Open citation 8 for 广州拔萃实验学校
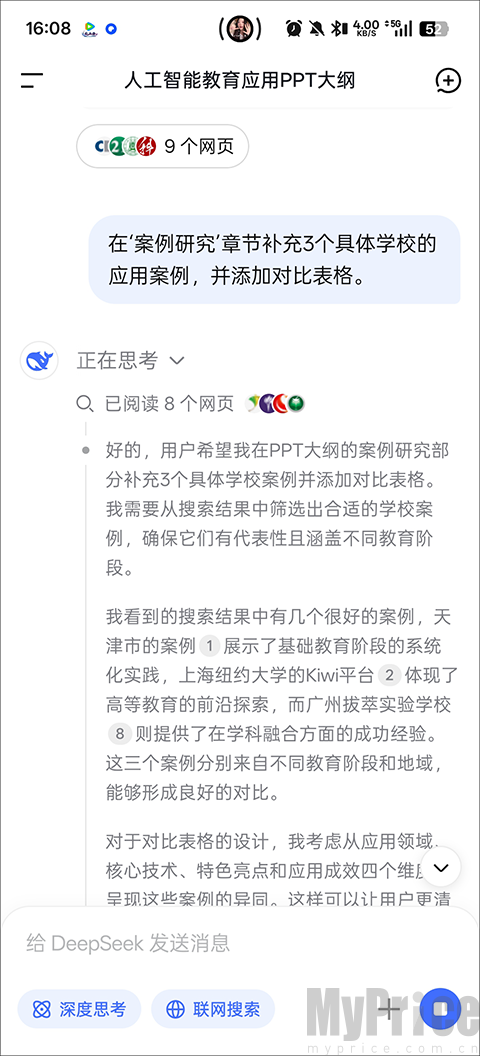Viewport: 480px width, 1056px height. [x=121, y=733]
